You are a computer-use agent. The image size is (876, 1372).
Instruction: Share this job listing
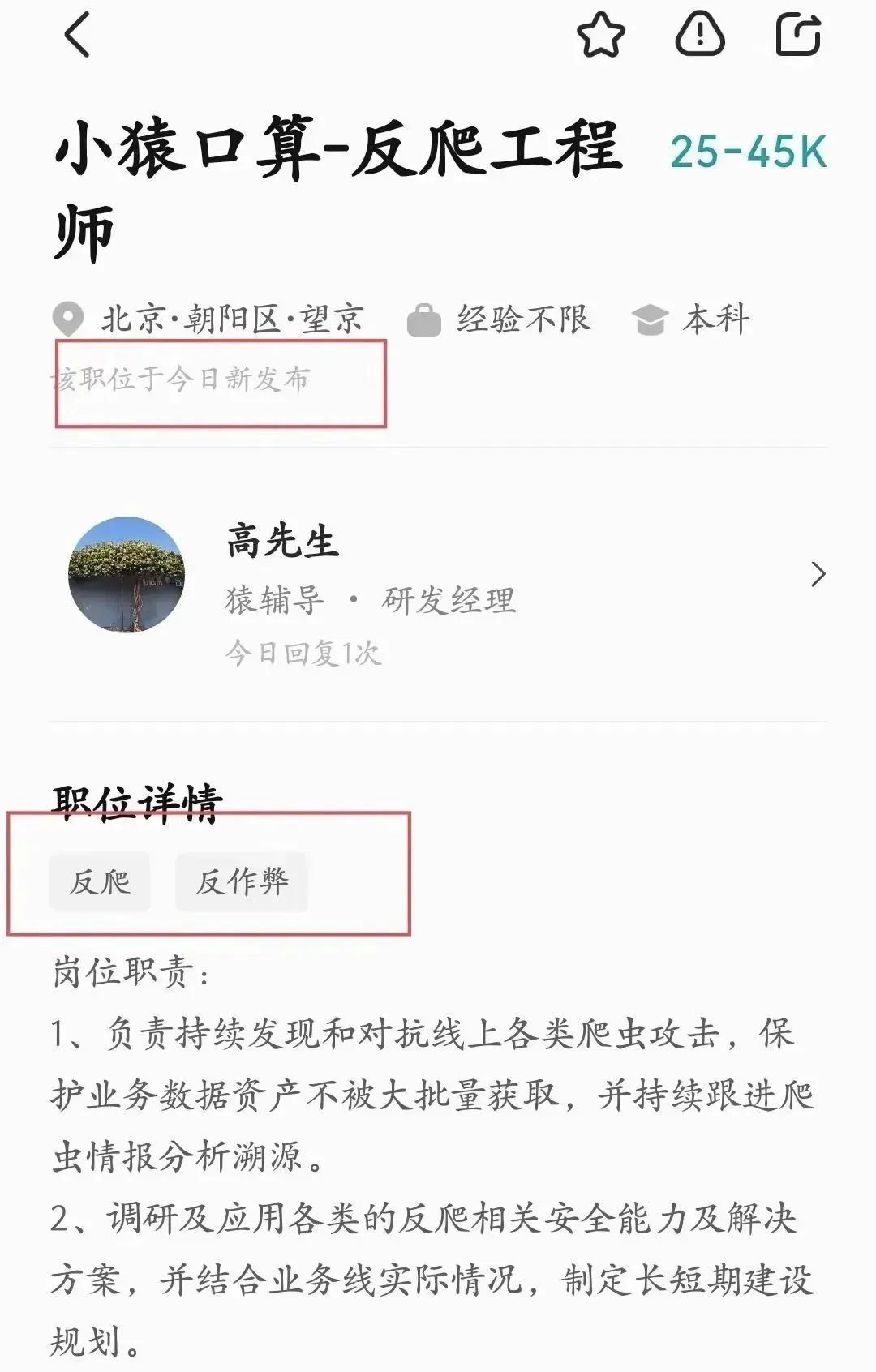(798, 36)
